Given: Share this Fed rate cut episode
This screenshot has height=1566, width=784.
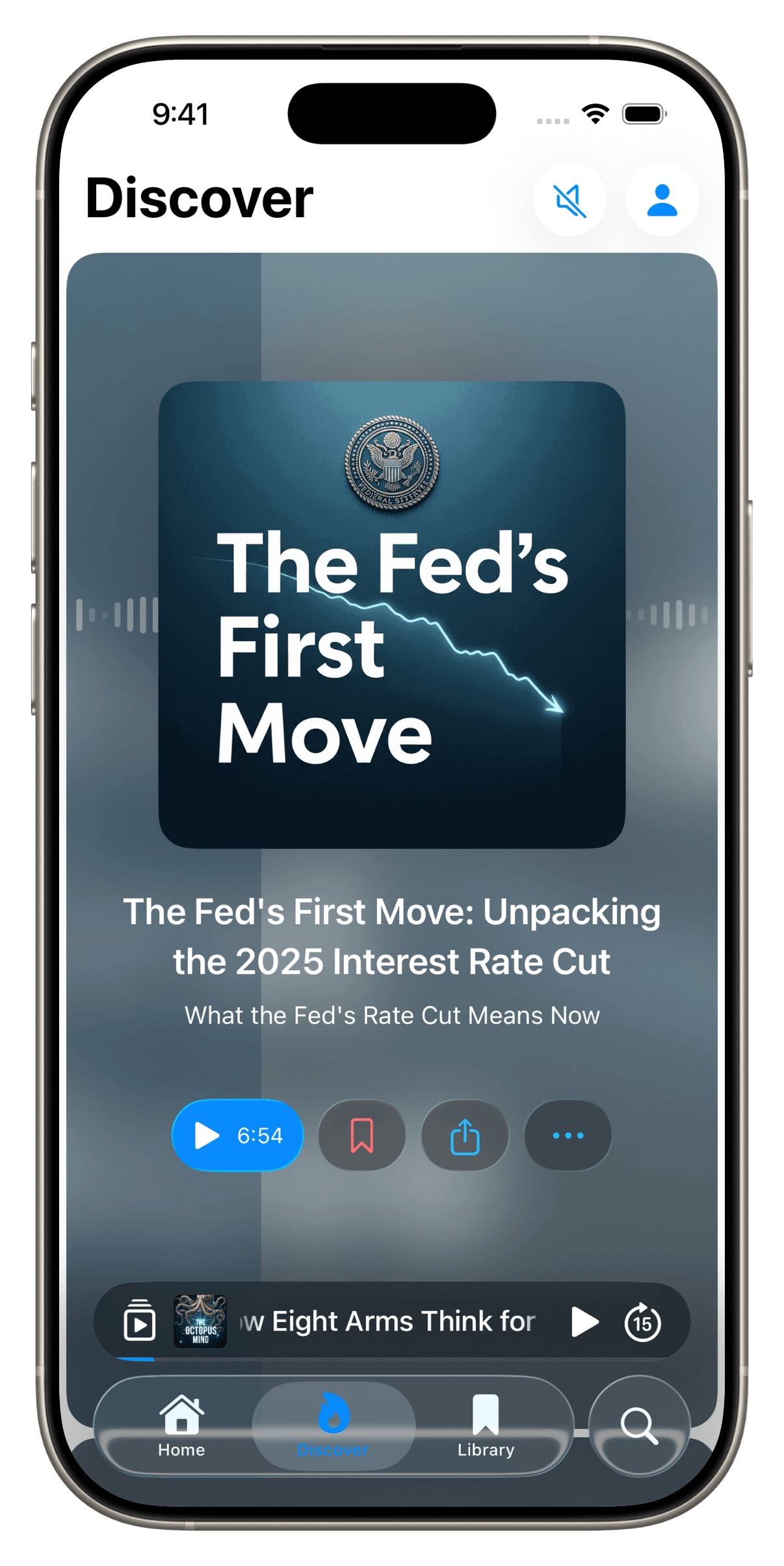Looking at the screenshot, I should point(465,1135).
